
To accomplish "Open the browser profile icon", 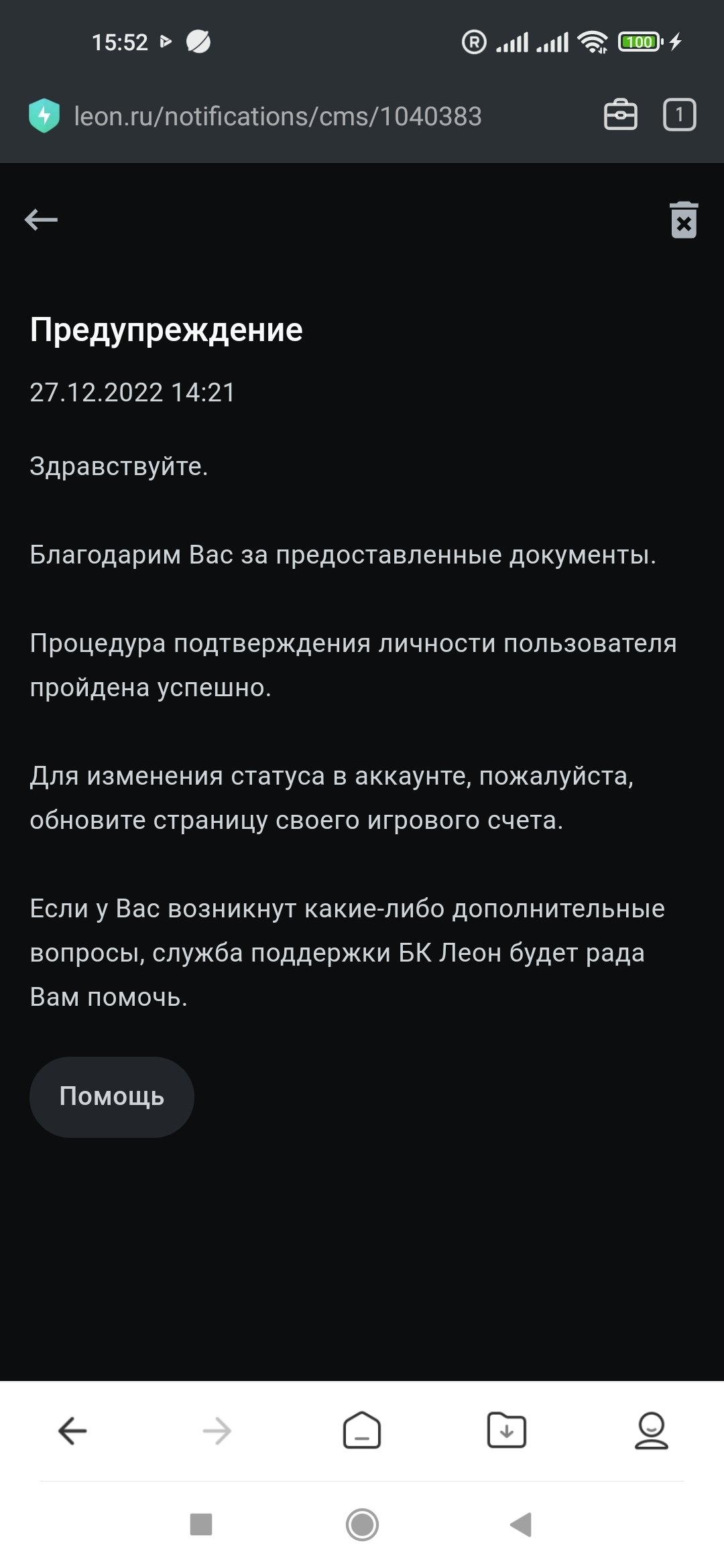I will [x=651, y=1431].
